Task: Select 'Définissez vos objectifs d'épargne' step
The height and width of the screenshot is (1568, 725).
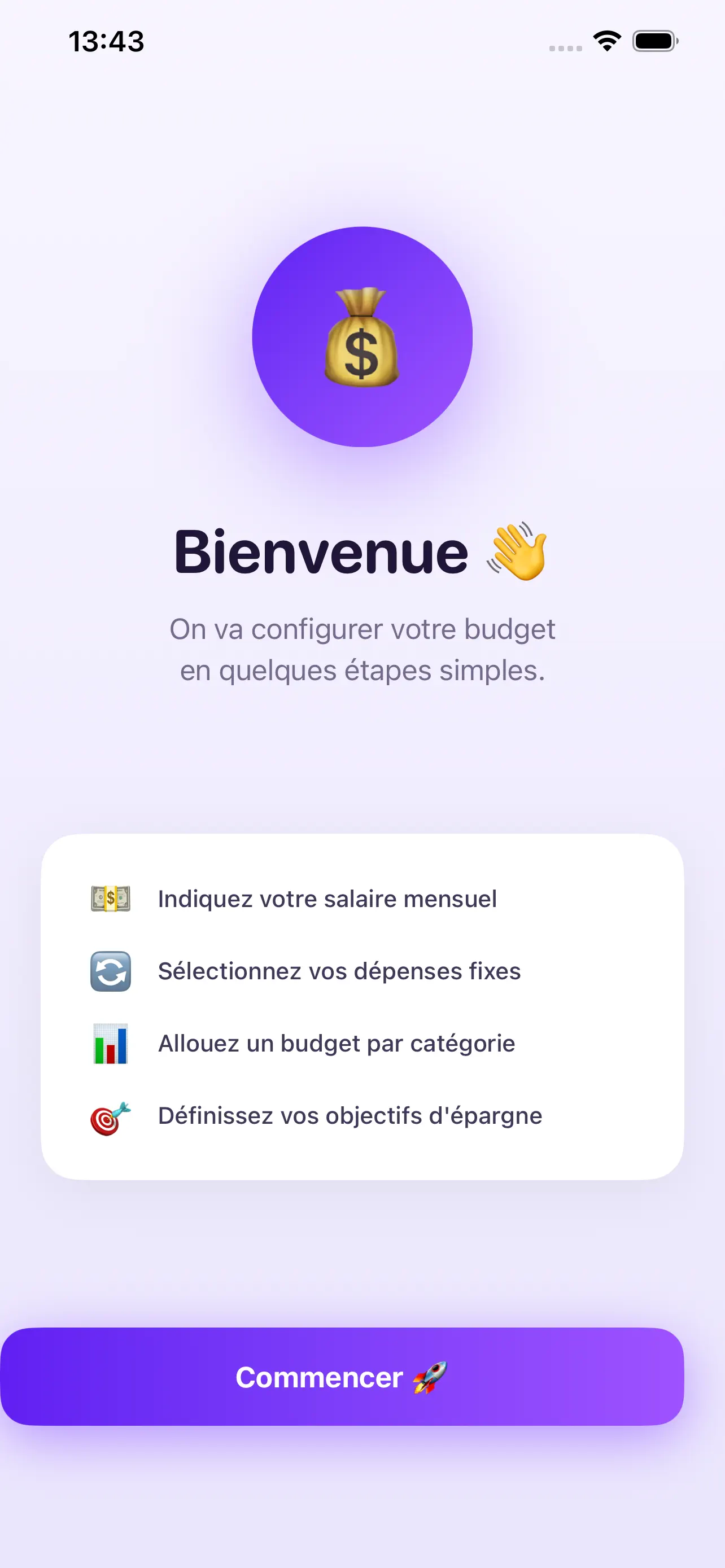Action: tap(350, 1116)
